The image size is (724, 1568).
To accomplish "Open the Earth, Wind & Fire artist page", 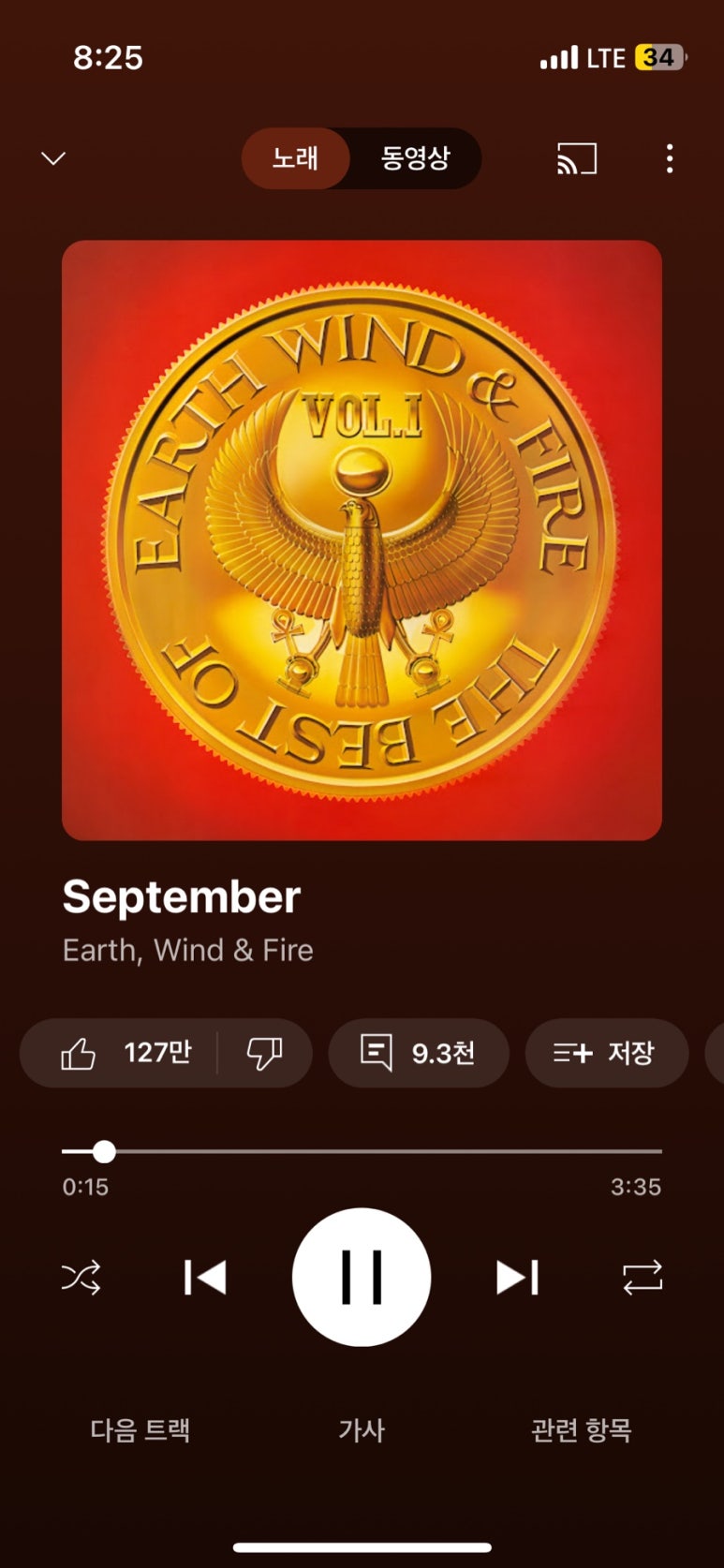I will pos(187,950).
